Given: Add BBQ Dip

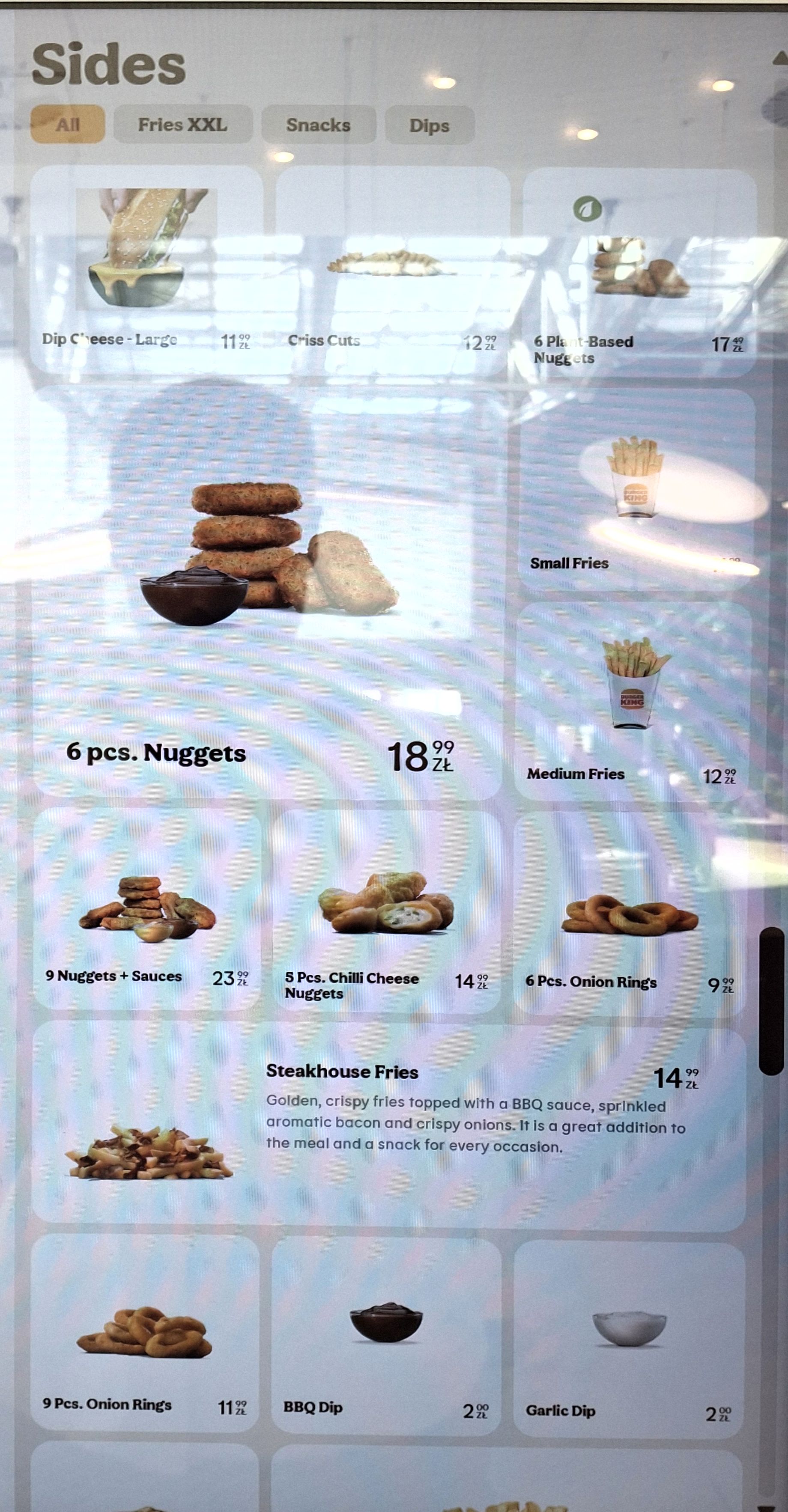Looking at the screenshot, I should 386,1335.
